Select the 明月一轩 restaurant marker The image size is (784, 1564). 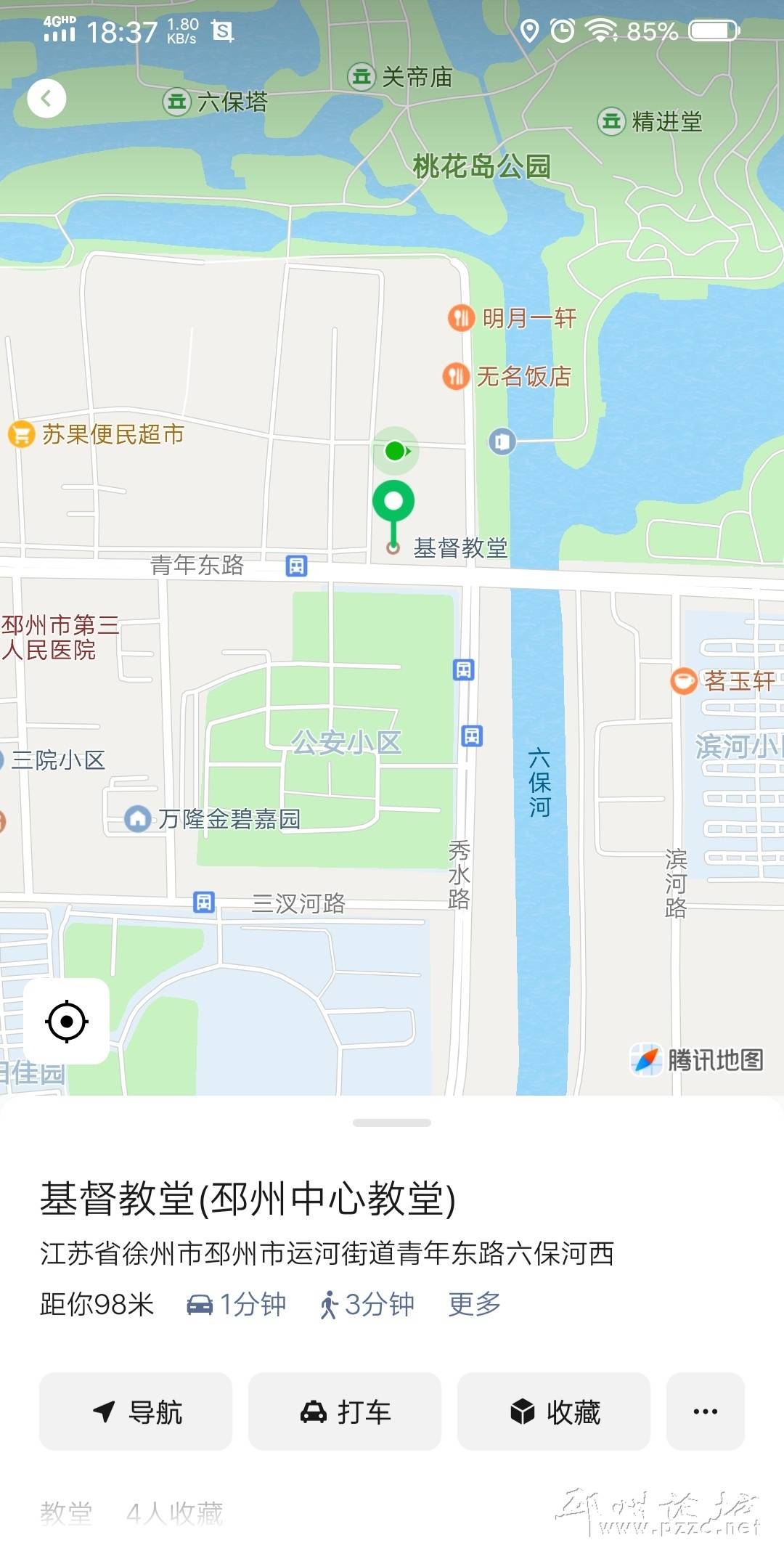click(461, 317)
